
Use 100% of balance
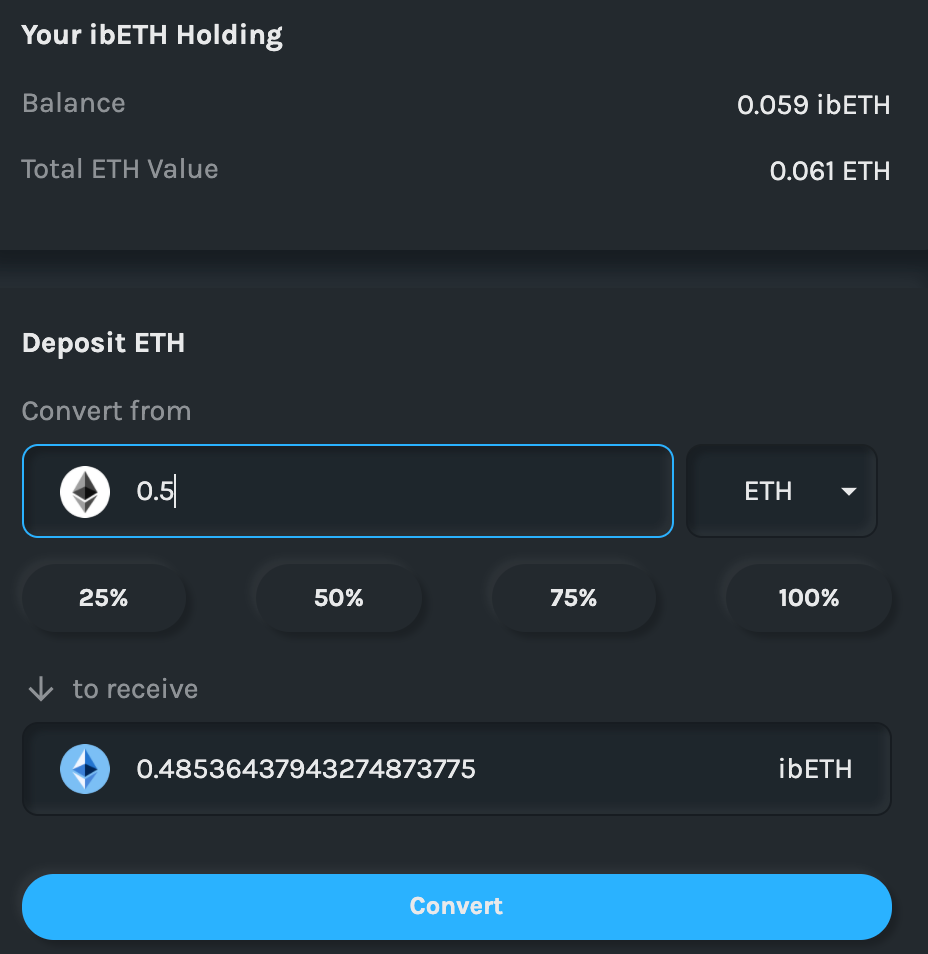(808, 598)
